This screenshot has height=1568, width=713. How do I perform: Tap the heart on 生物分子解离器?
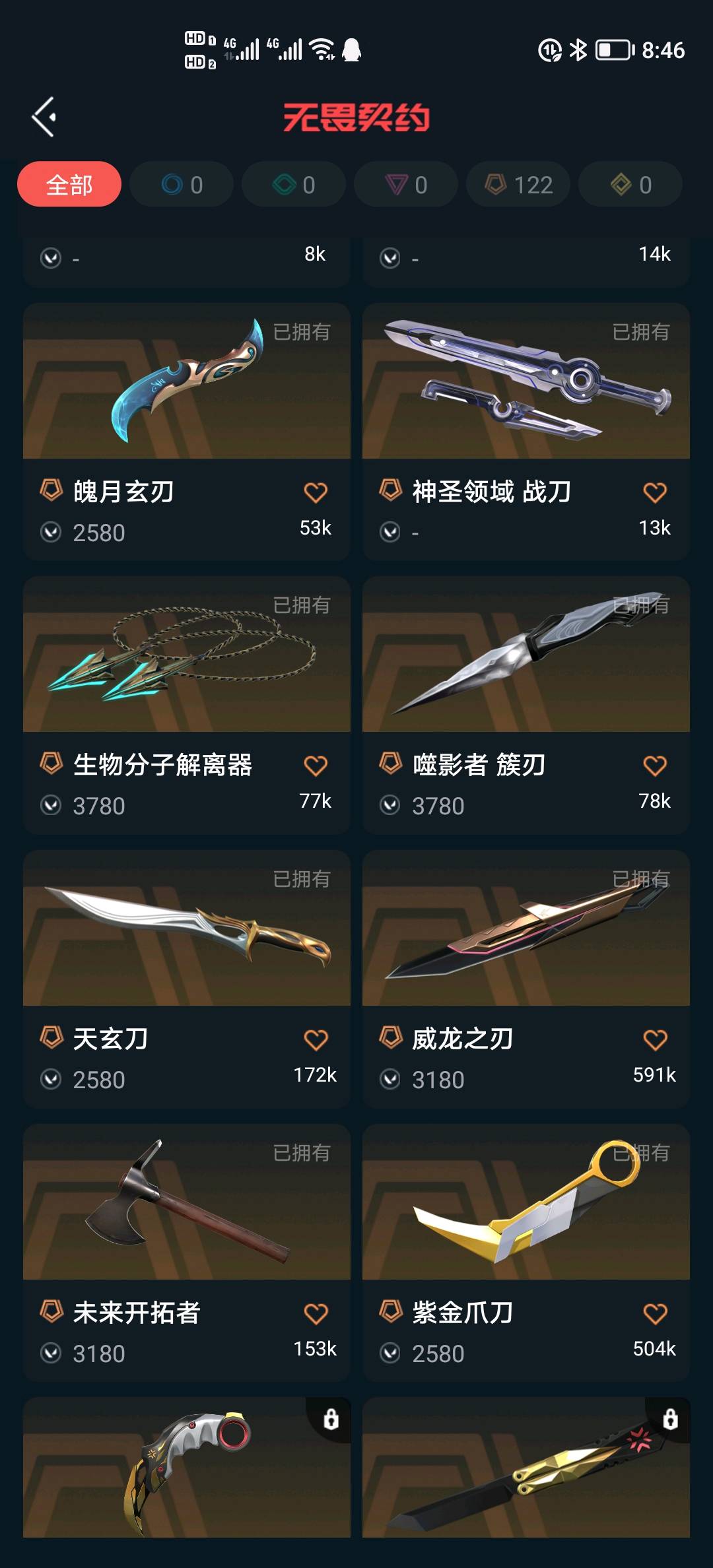click(316, 766)
